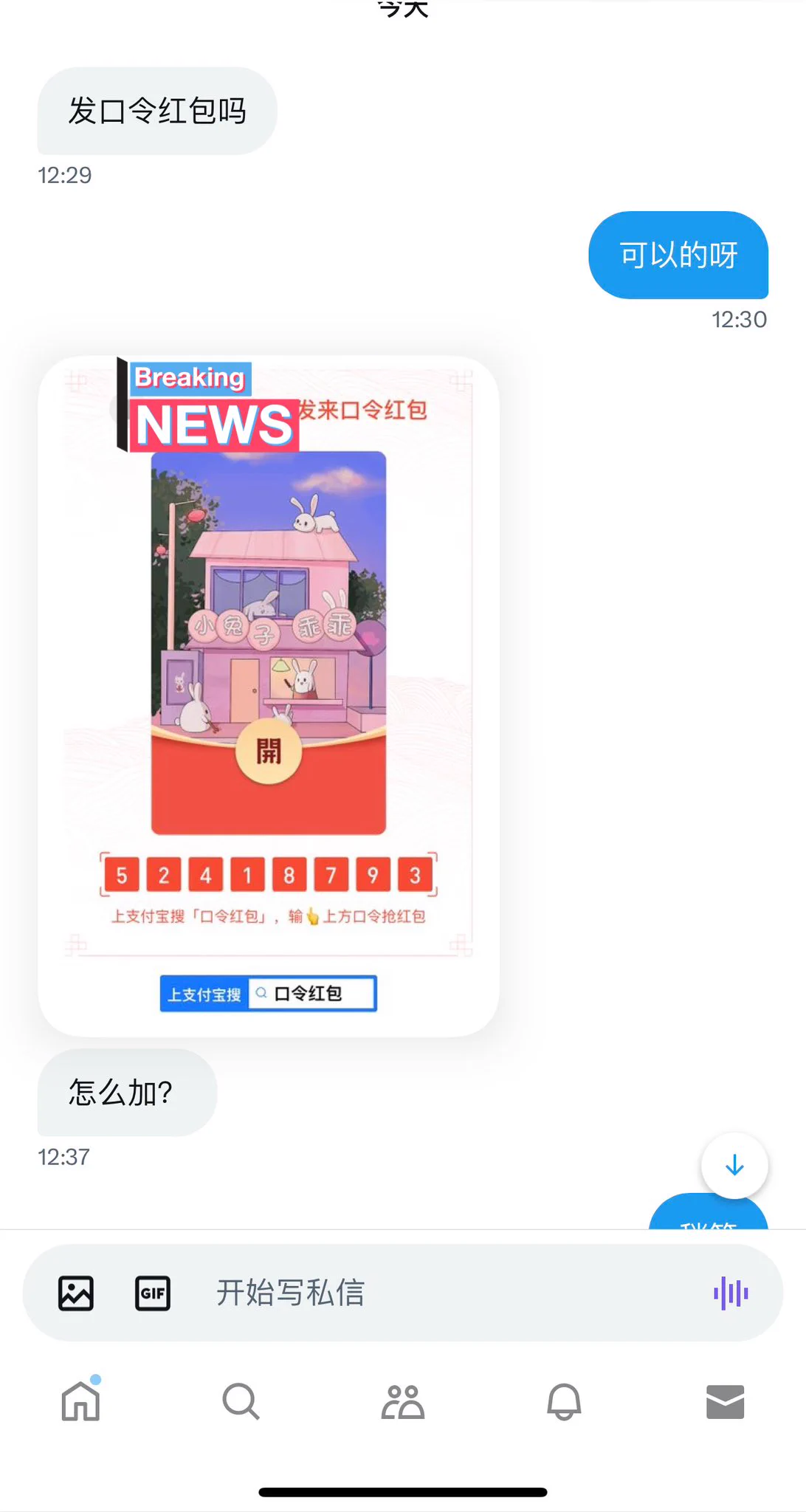Viewport: 806px width, 1512px height.
Task: Record a voice message
Action: click(731, 1293)
